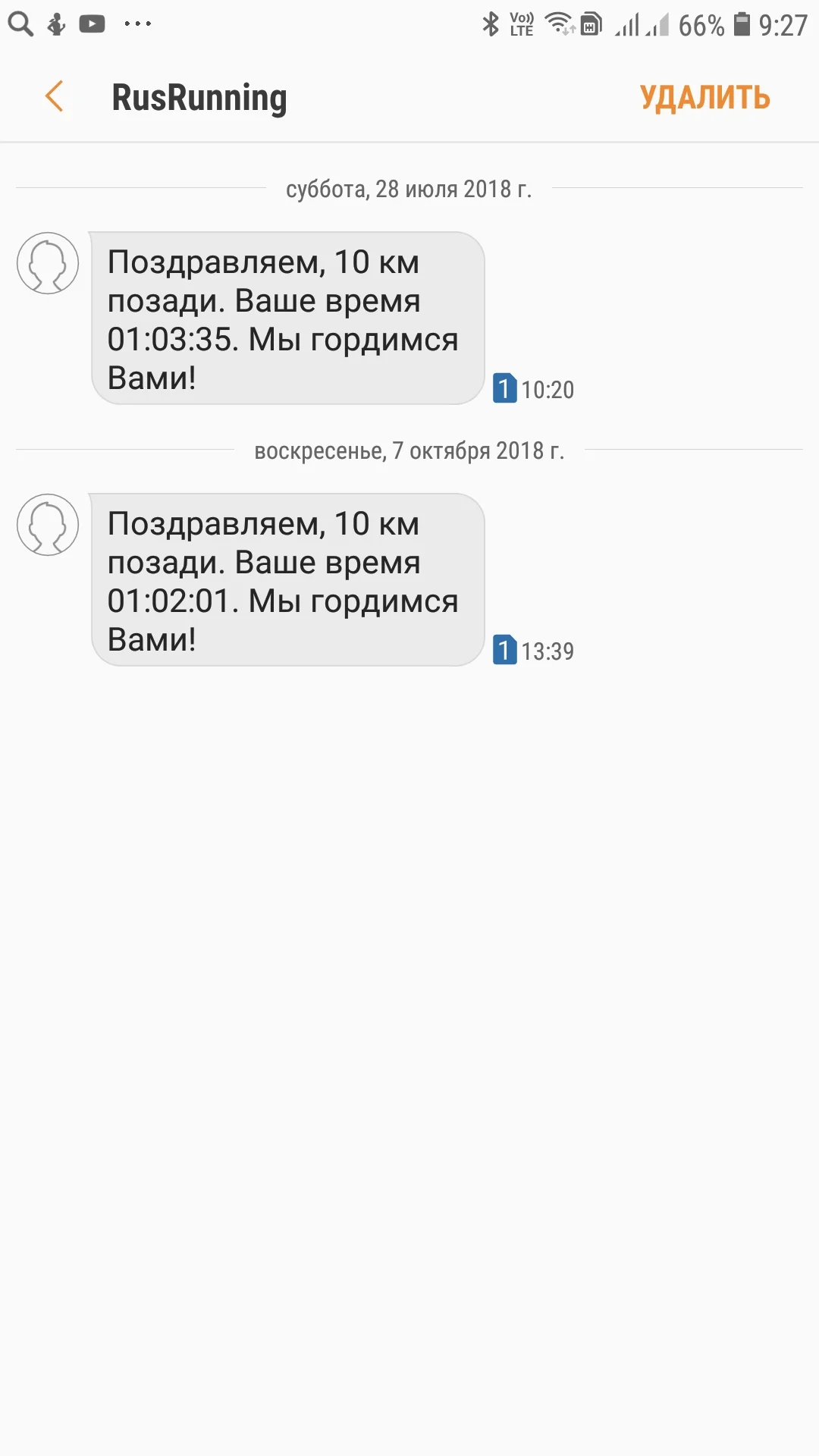Tap the date header for 28 июля 2018
This screenshot has height=1456, width=819.
[409, 190]
